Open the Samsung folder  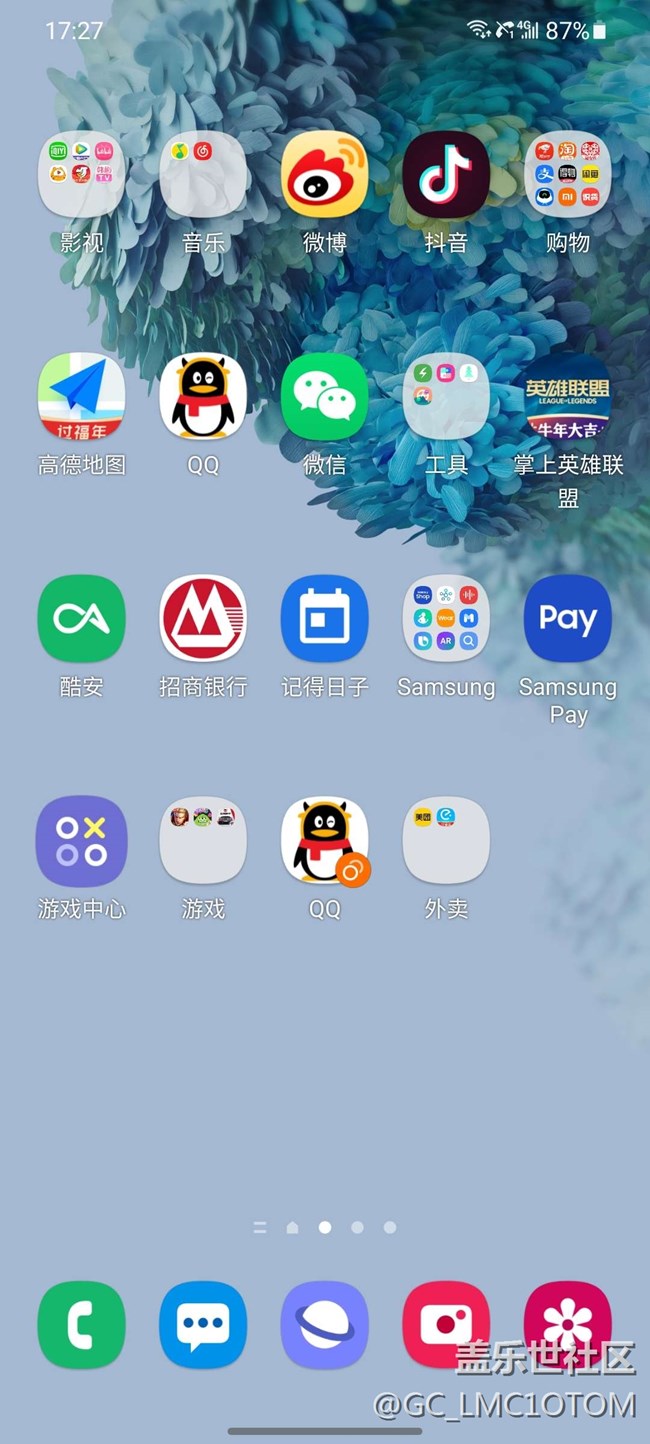click(x=446, y=619)
